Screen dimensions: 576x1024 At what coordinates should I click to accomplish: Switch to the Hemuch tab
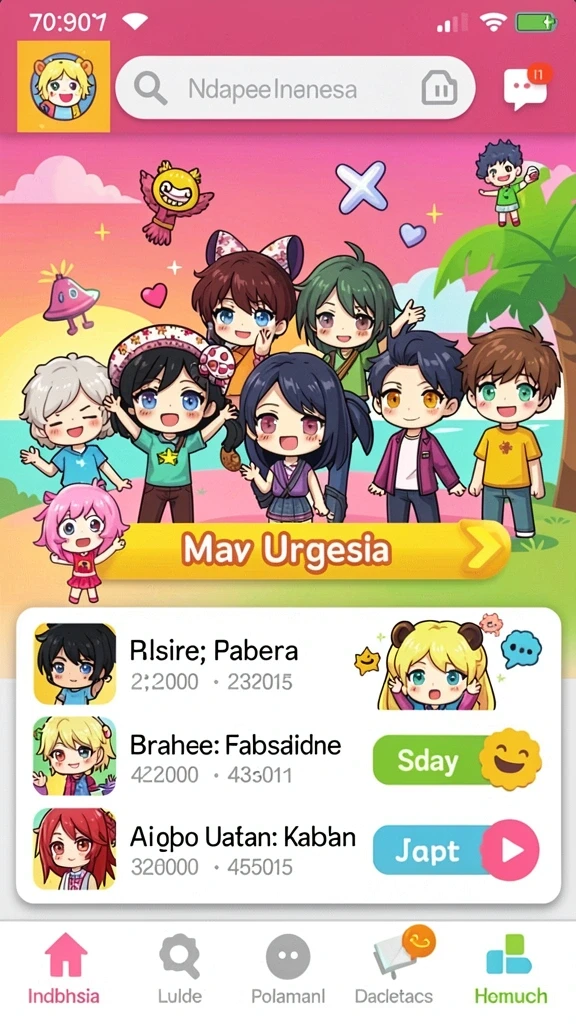tap(511, 970)
